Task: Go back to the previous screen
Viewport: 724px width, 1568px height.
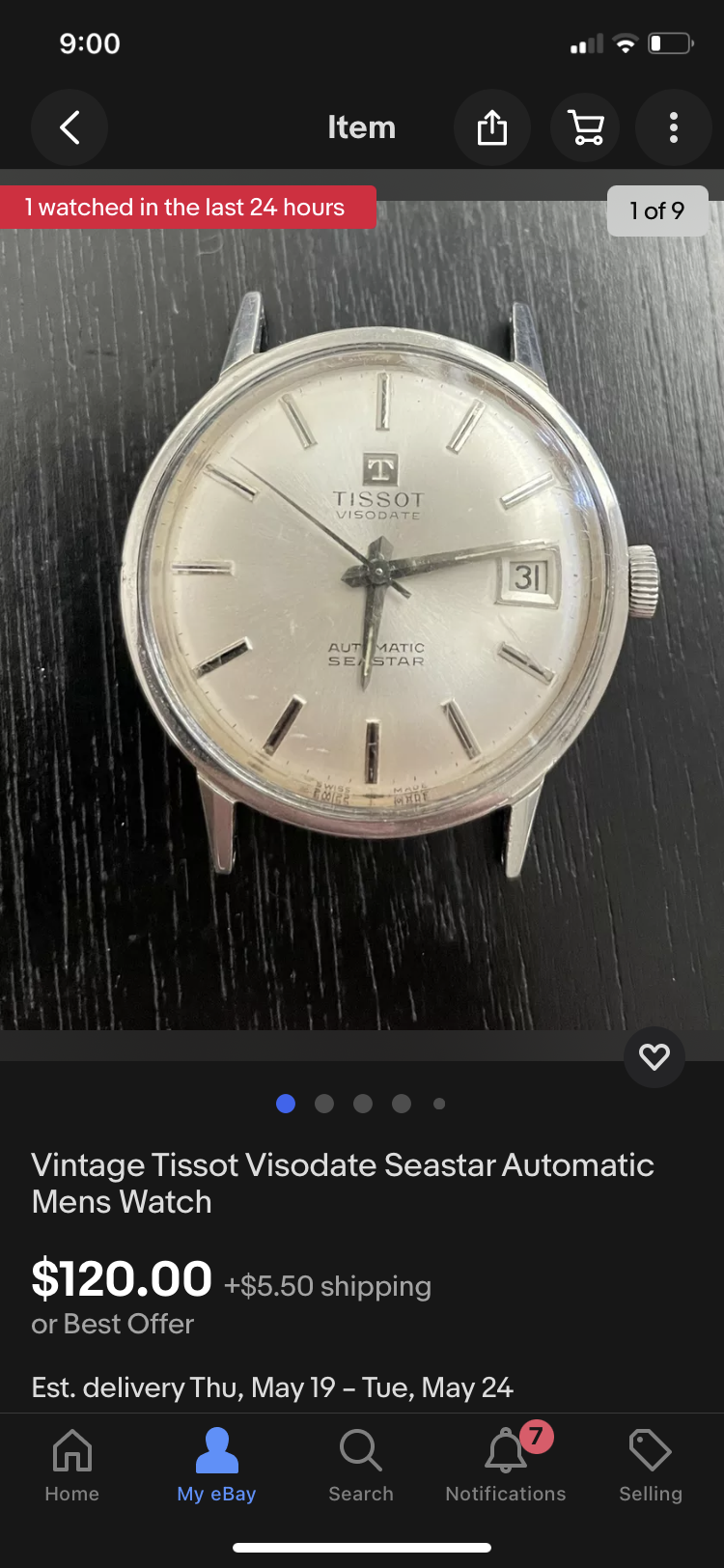Action: (x=70, y=127)
